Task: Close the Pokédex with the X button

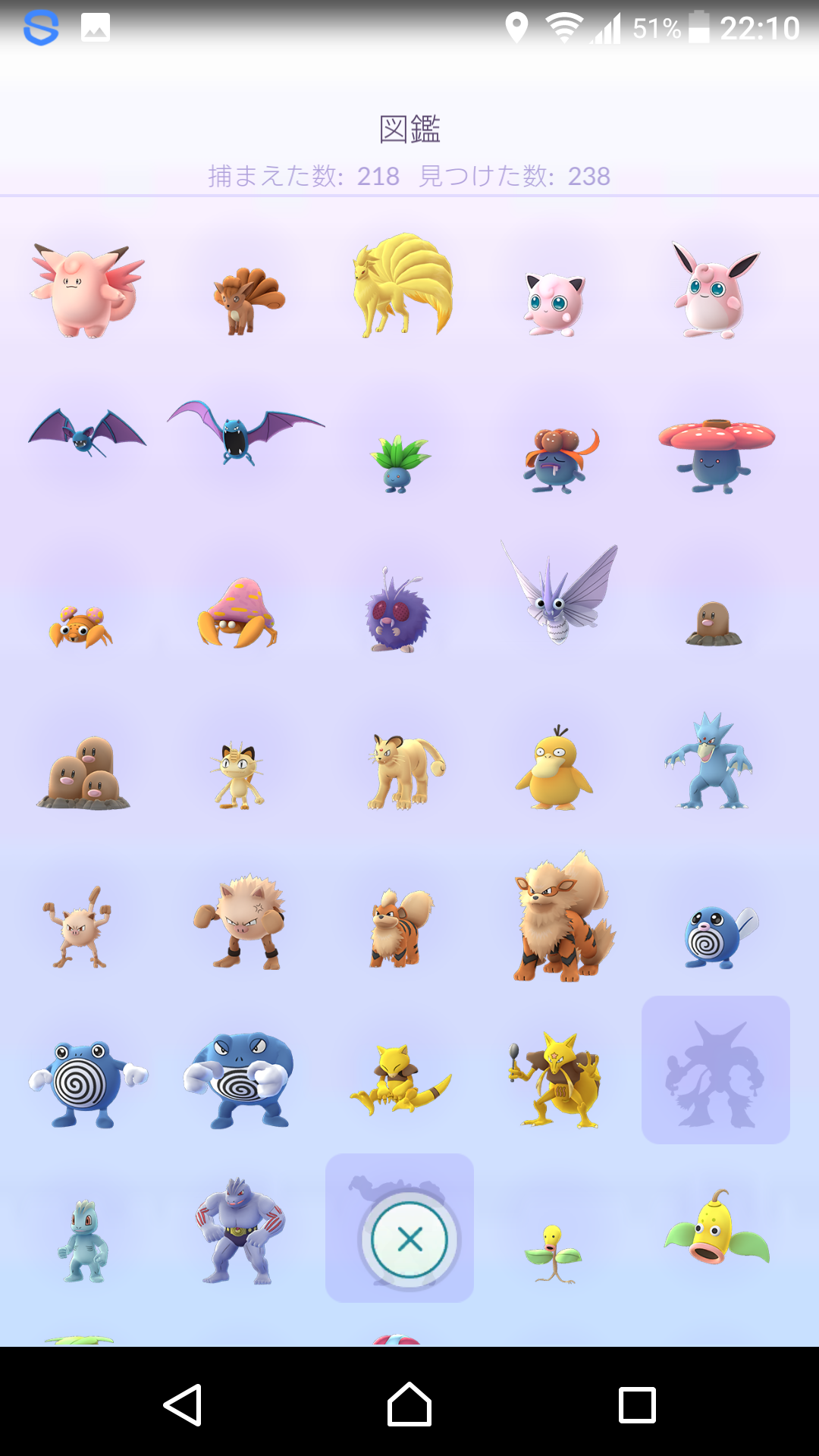Action: tap(409, 1240)
